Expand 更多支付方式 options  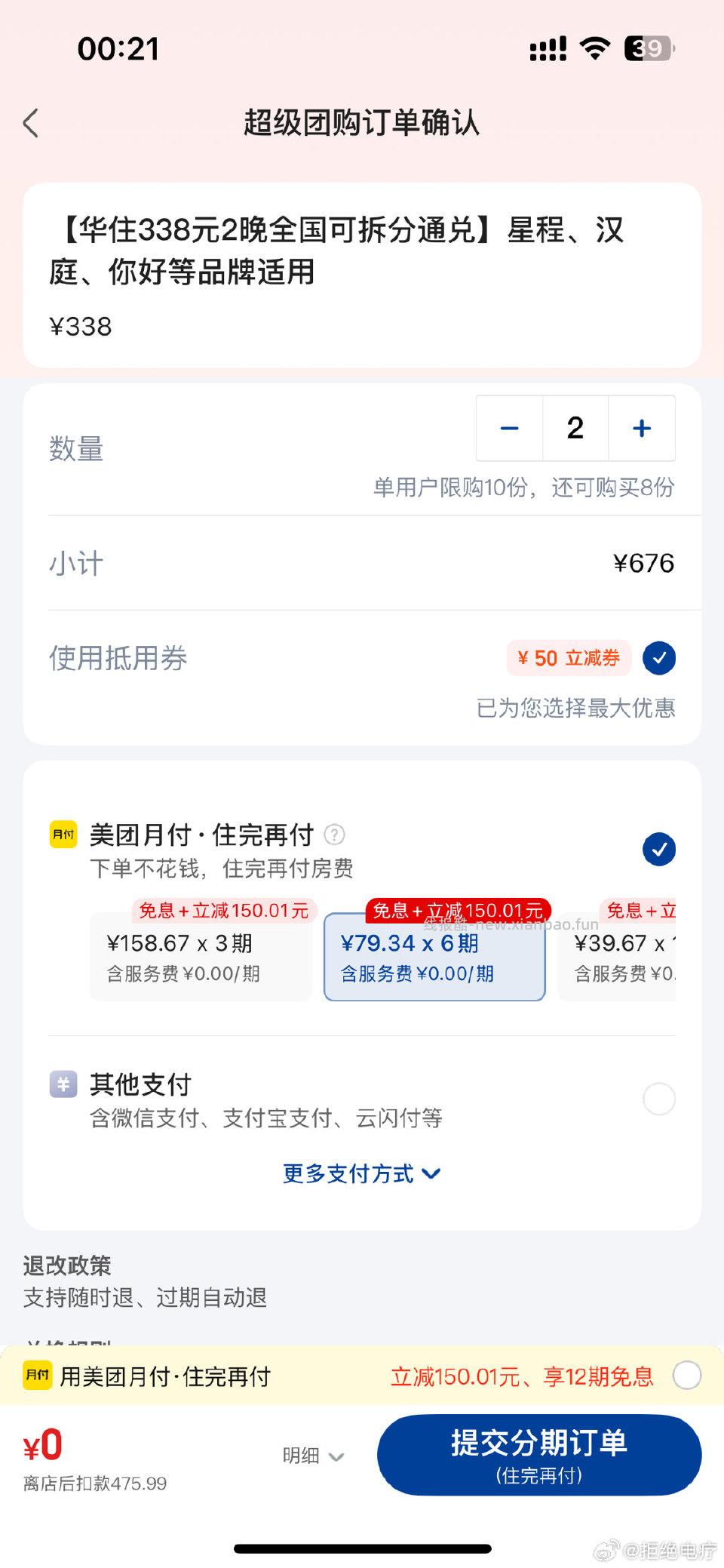coord(361,1173)
